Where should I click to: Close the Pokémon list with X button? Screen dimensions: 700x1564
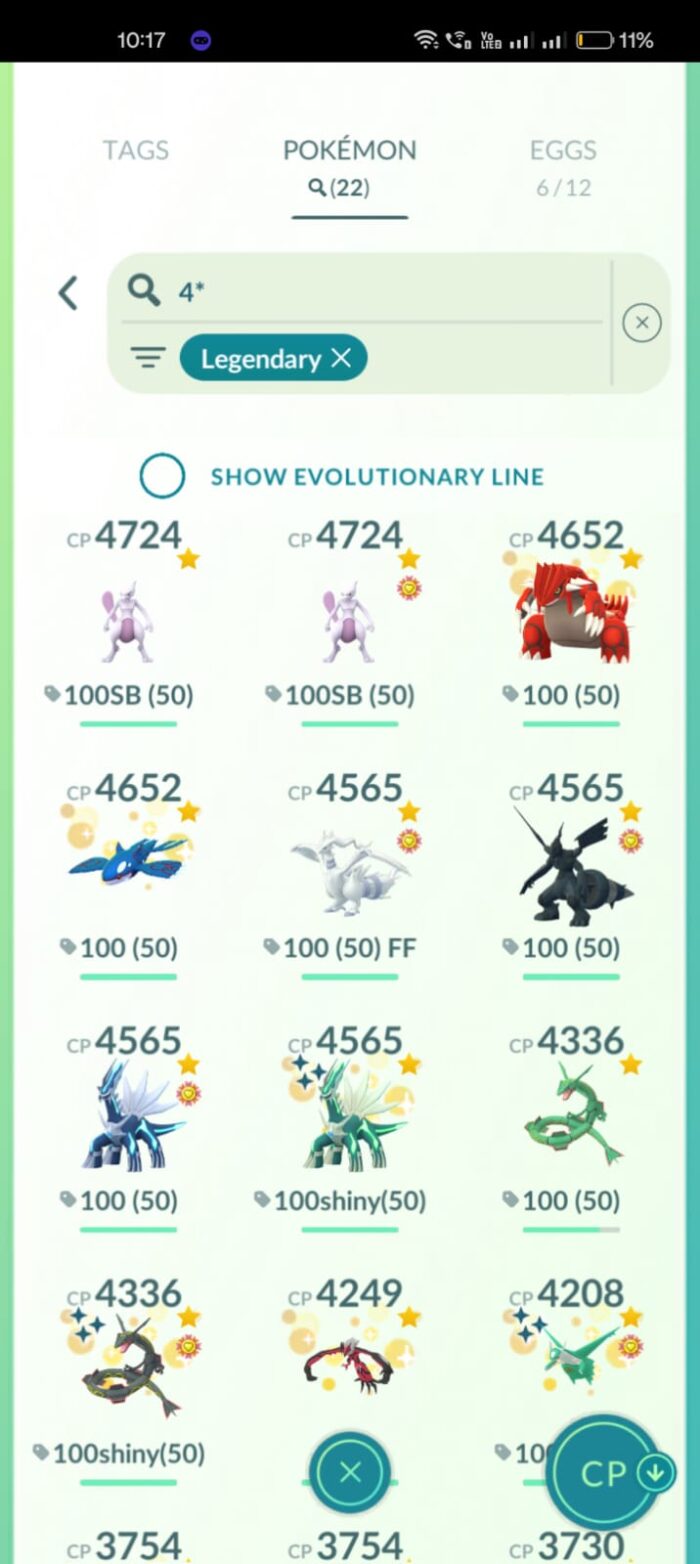tap(350, 1472)
